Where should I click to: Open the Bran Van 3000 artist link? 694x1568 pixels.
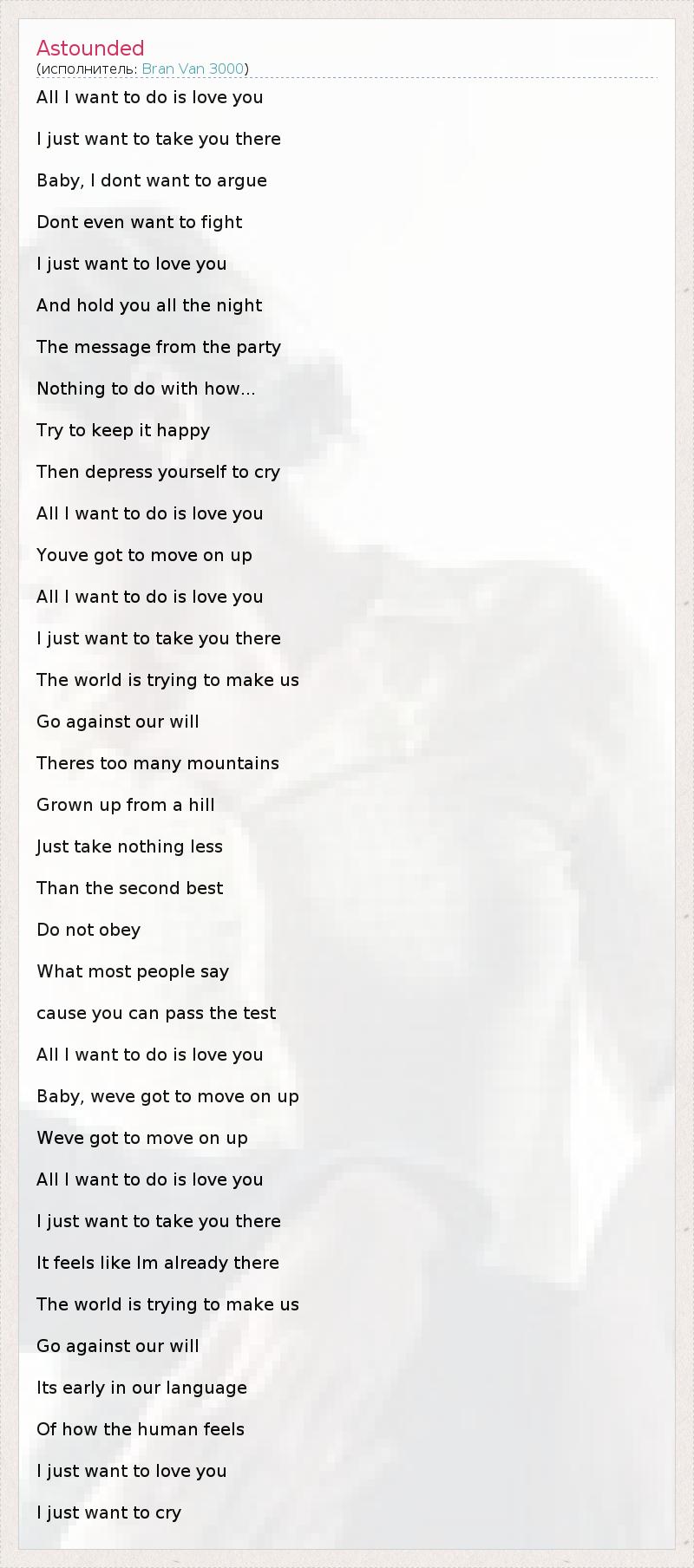click(193, 69)
